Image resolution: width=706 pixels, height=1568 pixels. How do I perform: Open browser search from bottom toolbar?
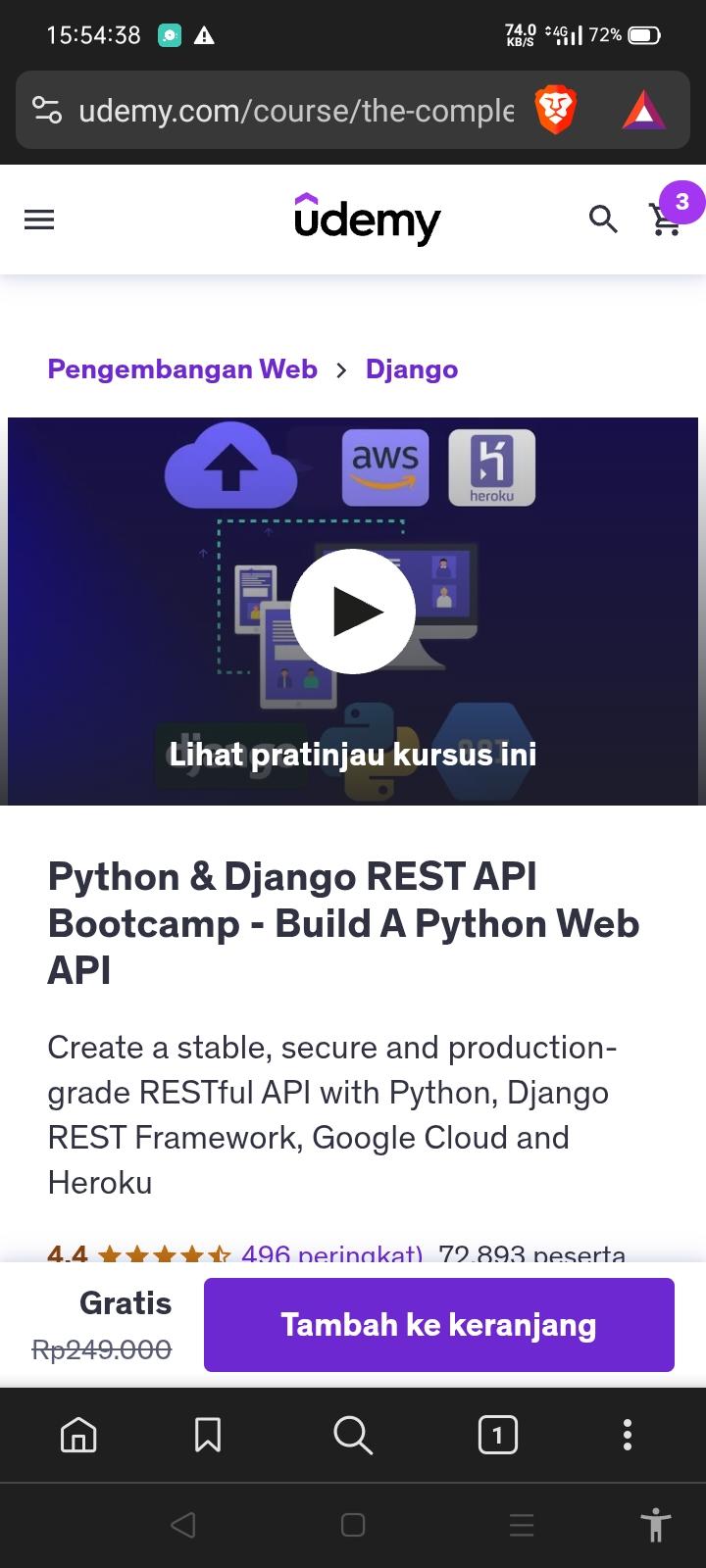pos(353,1436)
